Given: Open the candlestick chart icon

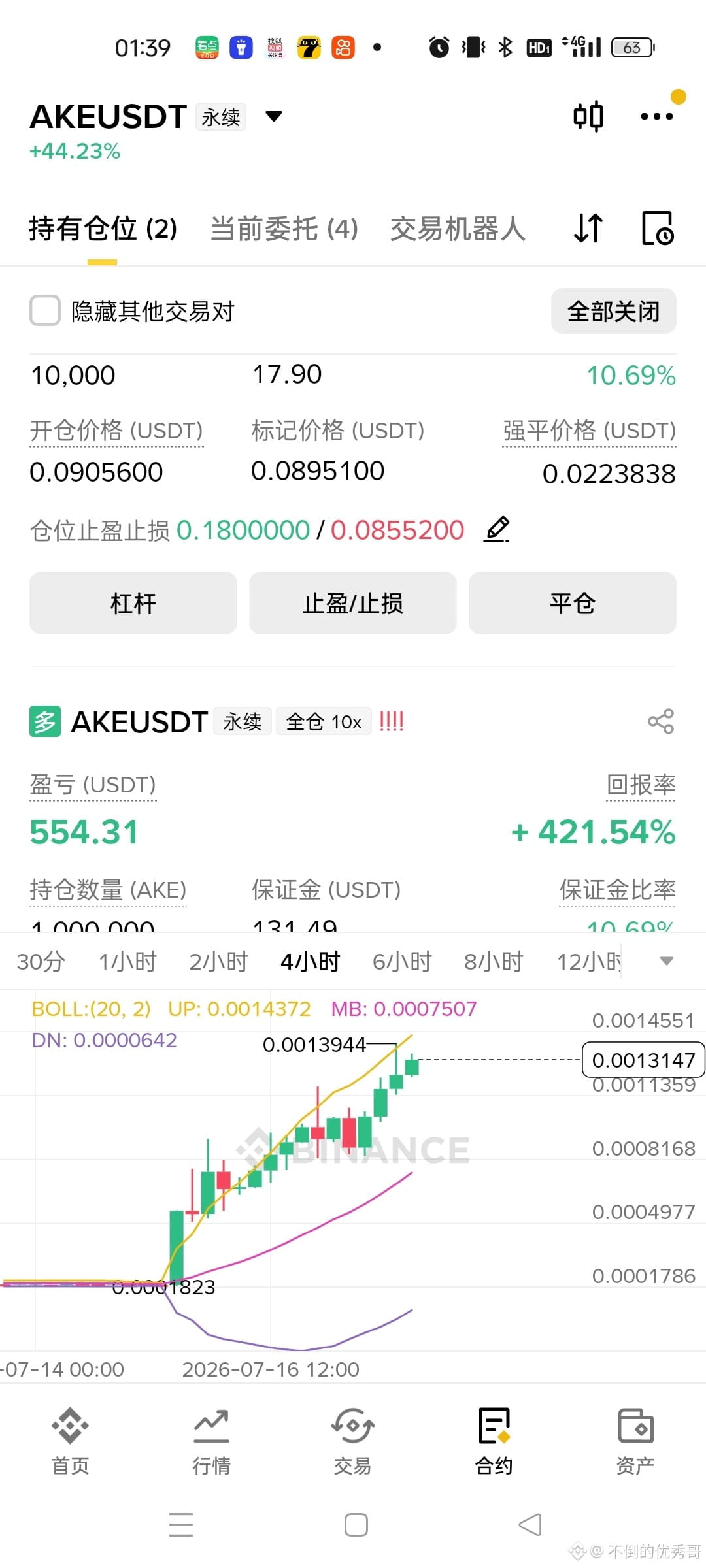Looking at the screenshot, I should point(588,117).
